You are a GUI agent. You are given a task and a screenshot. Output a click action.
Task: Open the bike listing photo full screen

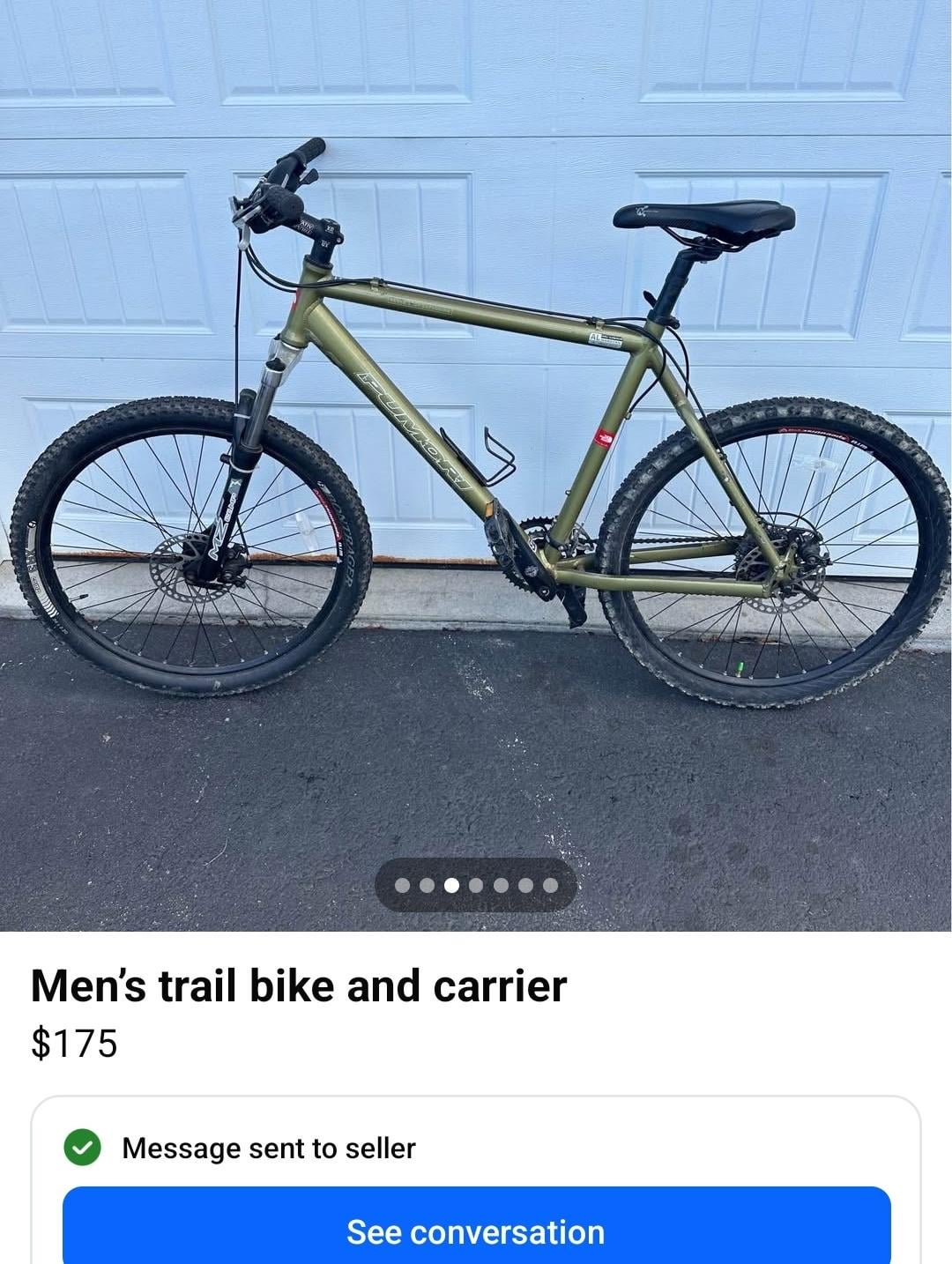click(476, 441)
